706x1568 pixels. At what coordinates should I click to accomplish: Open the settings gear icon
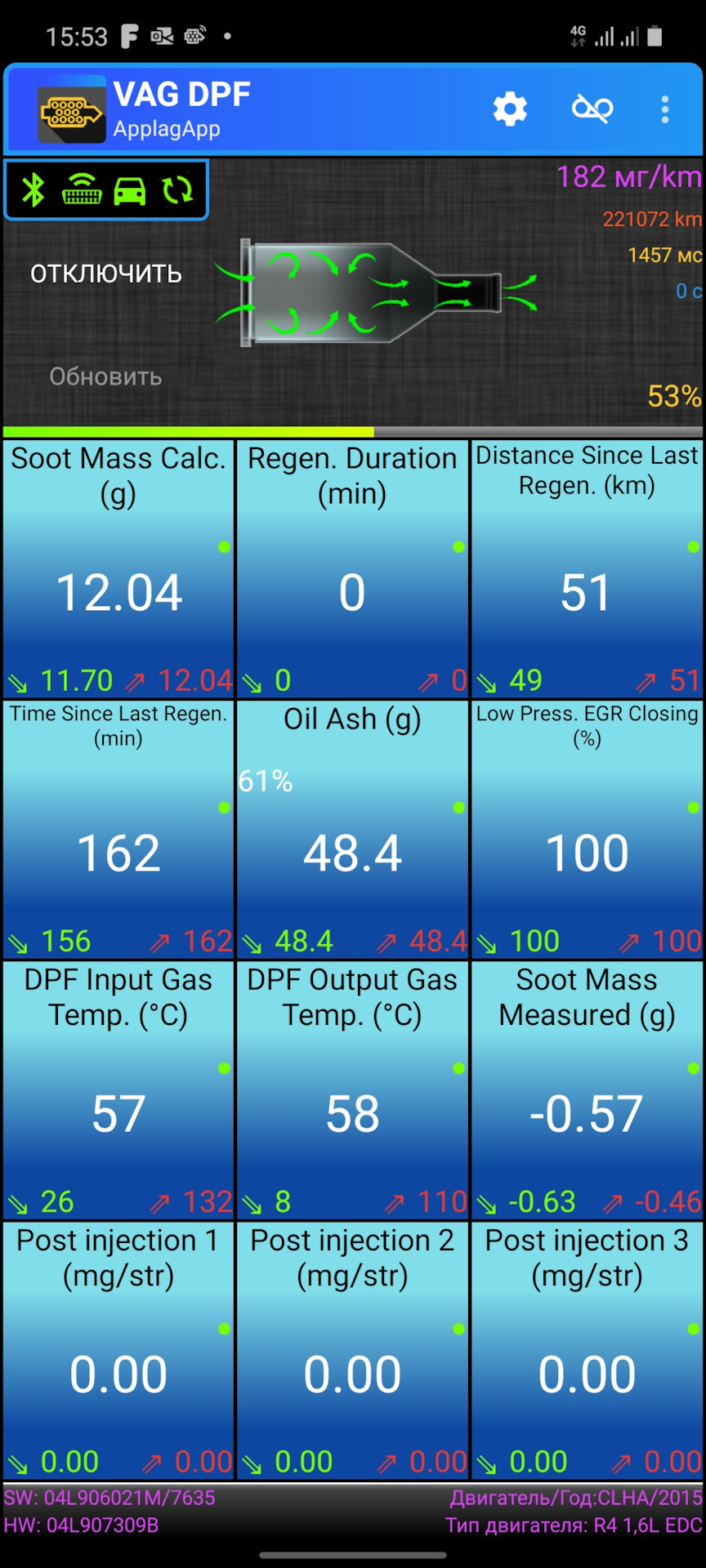click(510, 109)
